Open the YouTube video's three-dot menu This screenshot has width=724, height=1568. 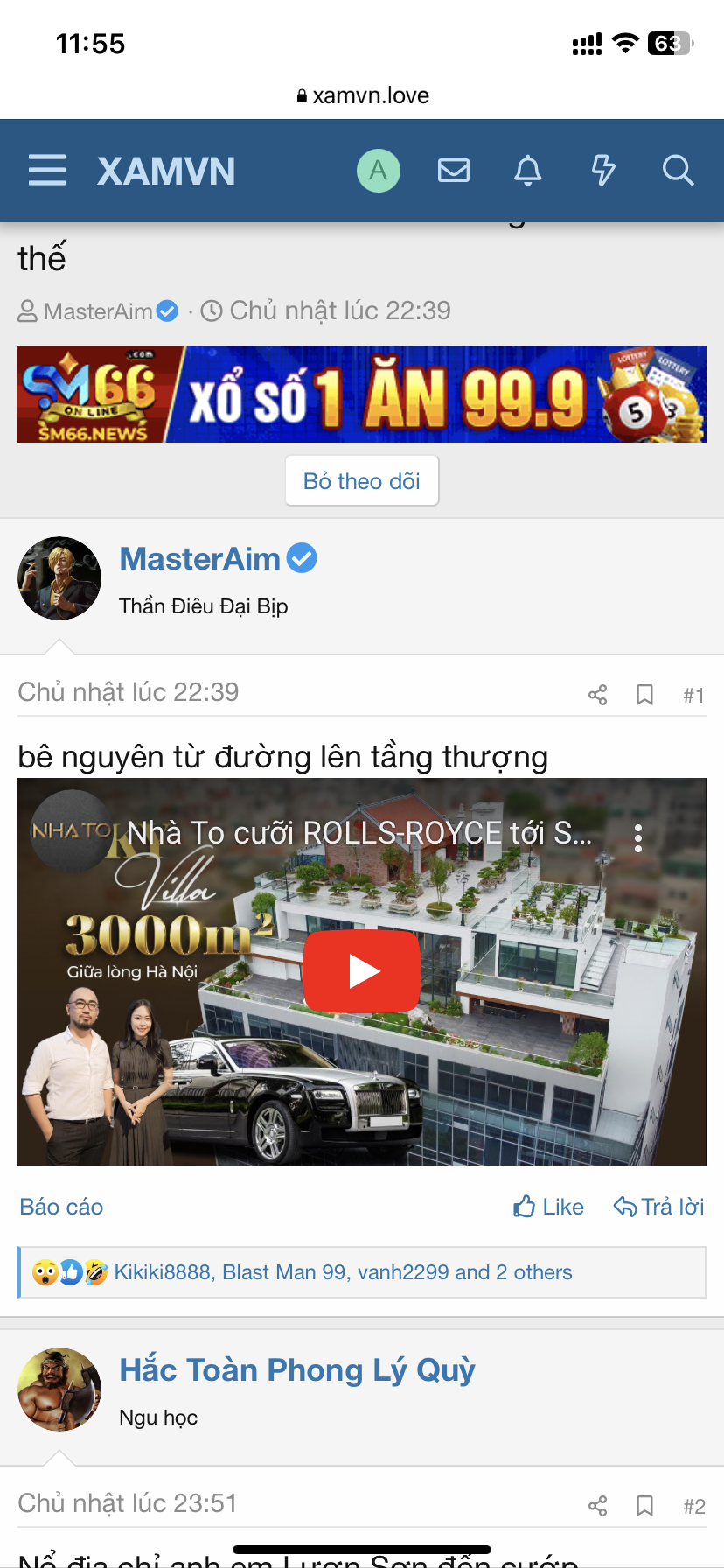638,838
